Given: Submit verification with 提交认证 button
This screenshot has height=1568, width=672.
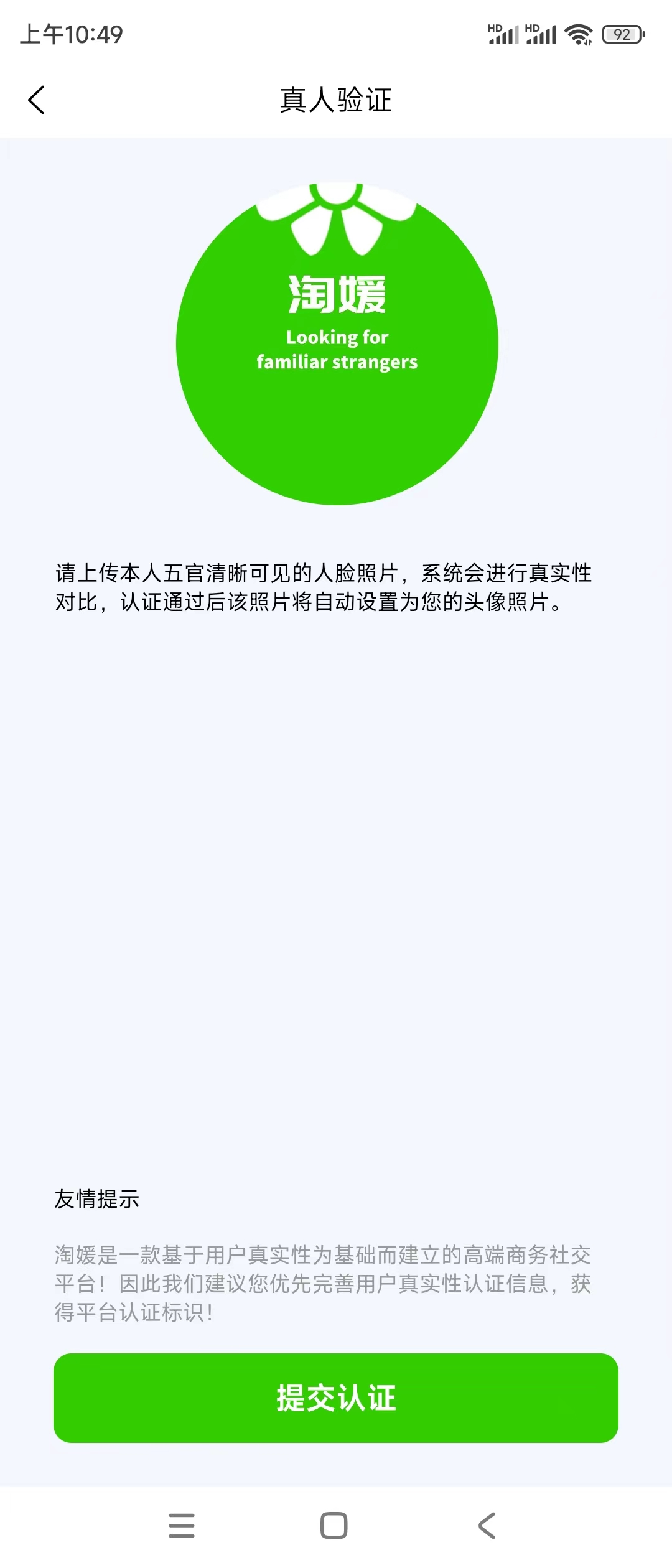Looking at the screenshot, I should 336,1398.
